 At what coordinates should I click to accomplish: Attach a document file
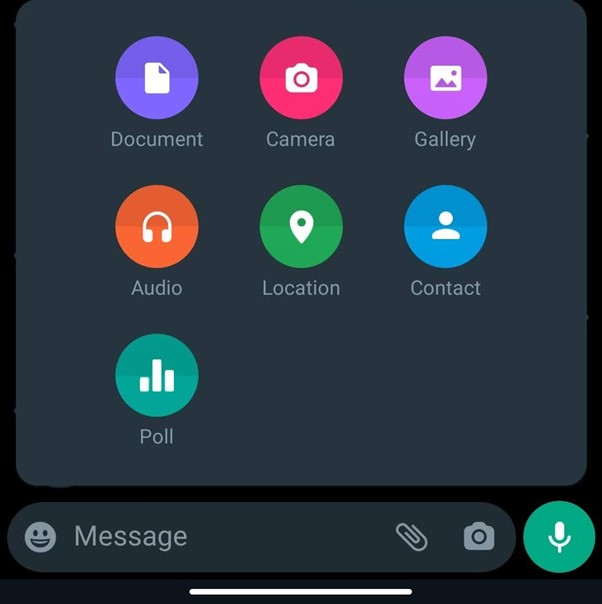(157, 78)
